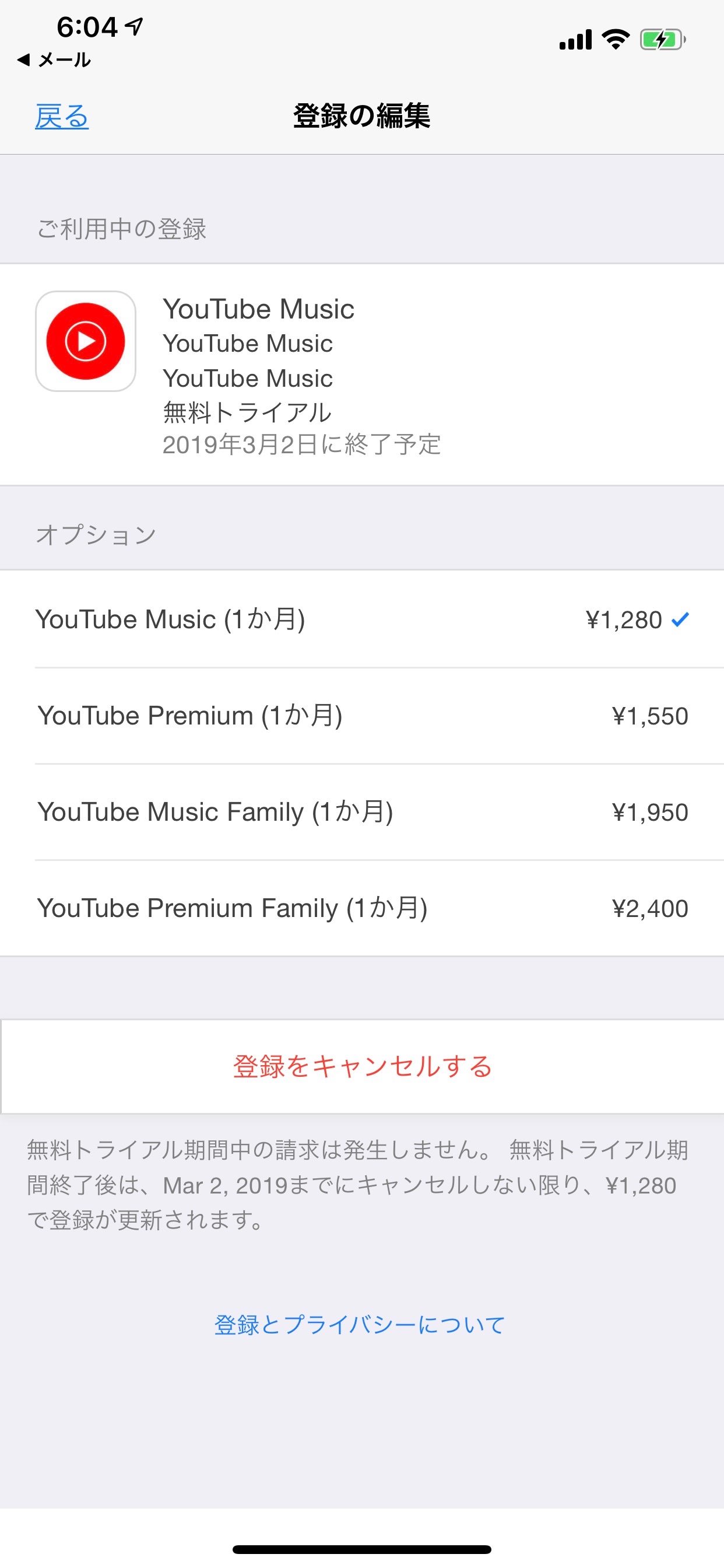724x1568 pixels.
Task: Choose YouTube Premium (1か月) ¥1,550 plan
Action: (x=361, y=716)
